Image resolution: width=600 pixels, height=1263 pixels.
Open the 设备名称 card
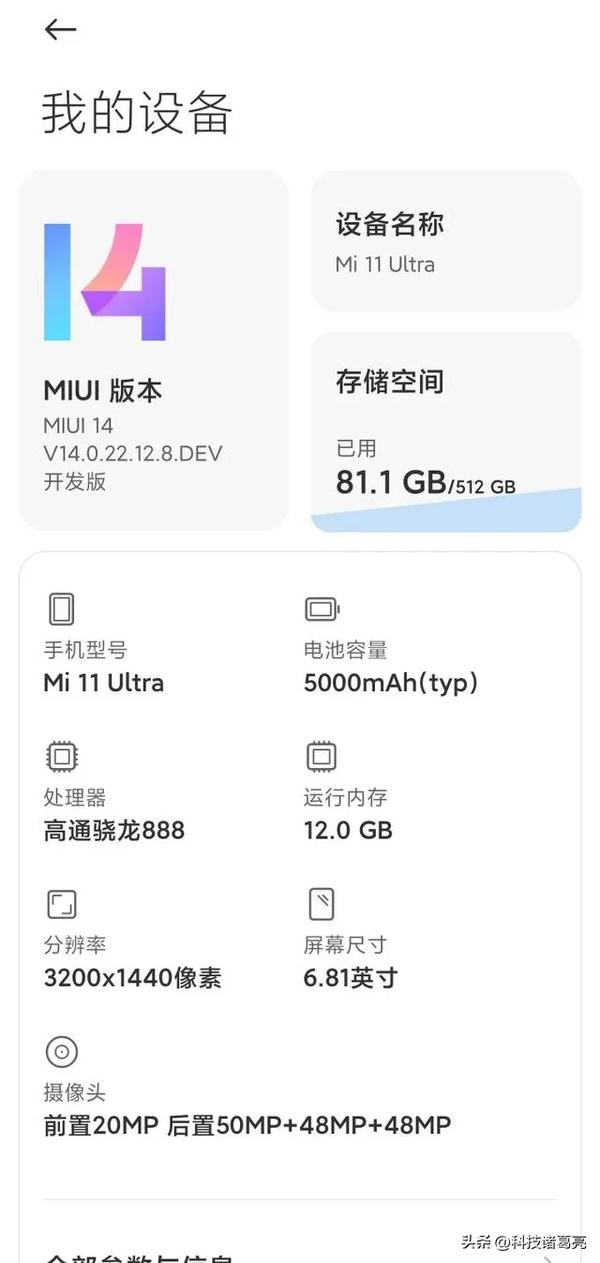point(445,241)
